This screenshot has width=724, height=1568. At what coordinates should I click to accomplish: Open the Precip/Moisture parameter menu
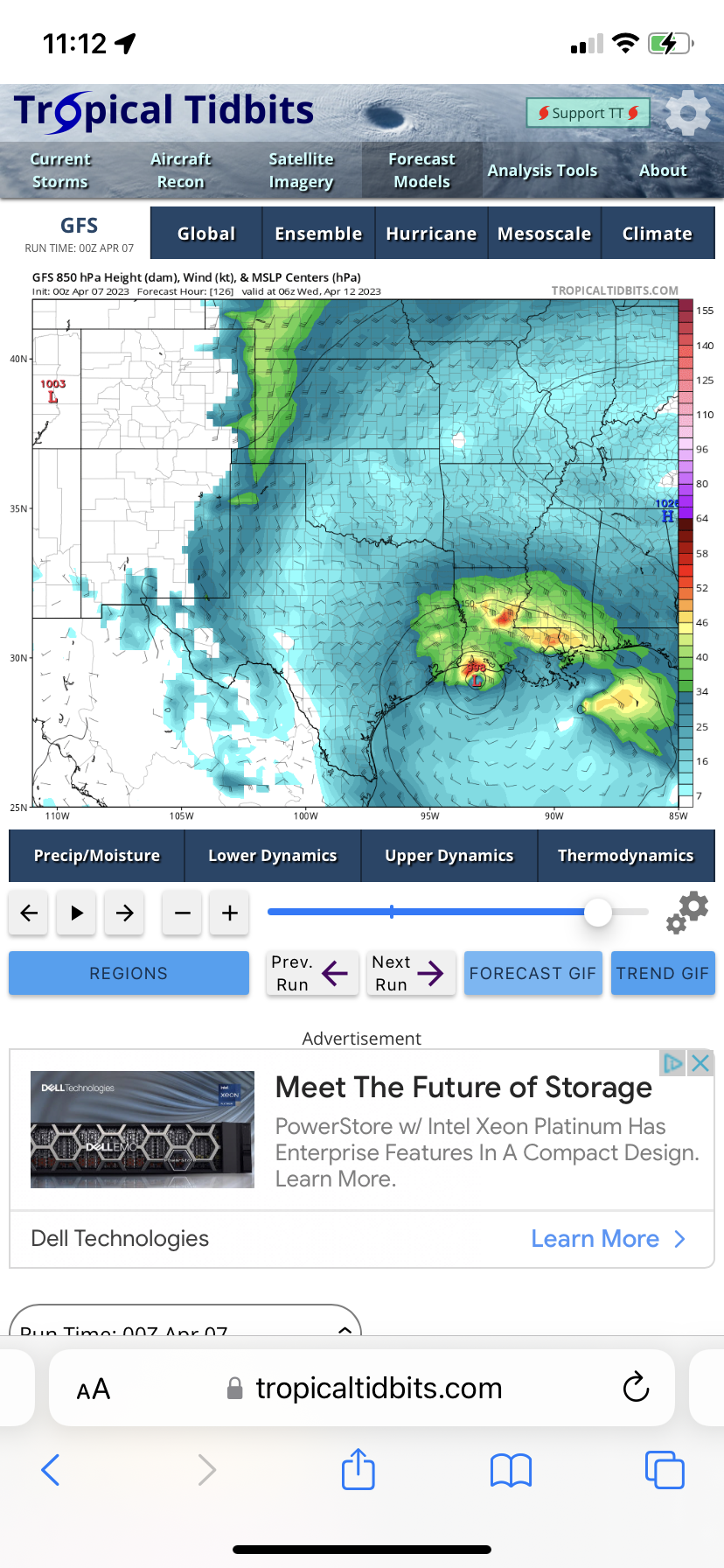[97, 856]
